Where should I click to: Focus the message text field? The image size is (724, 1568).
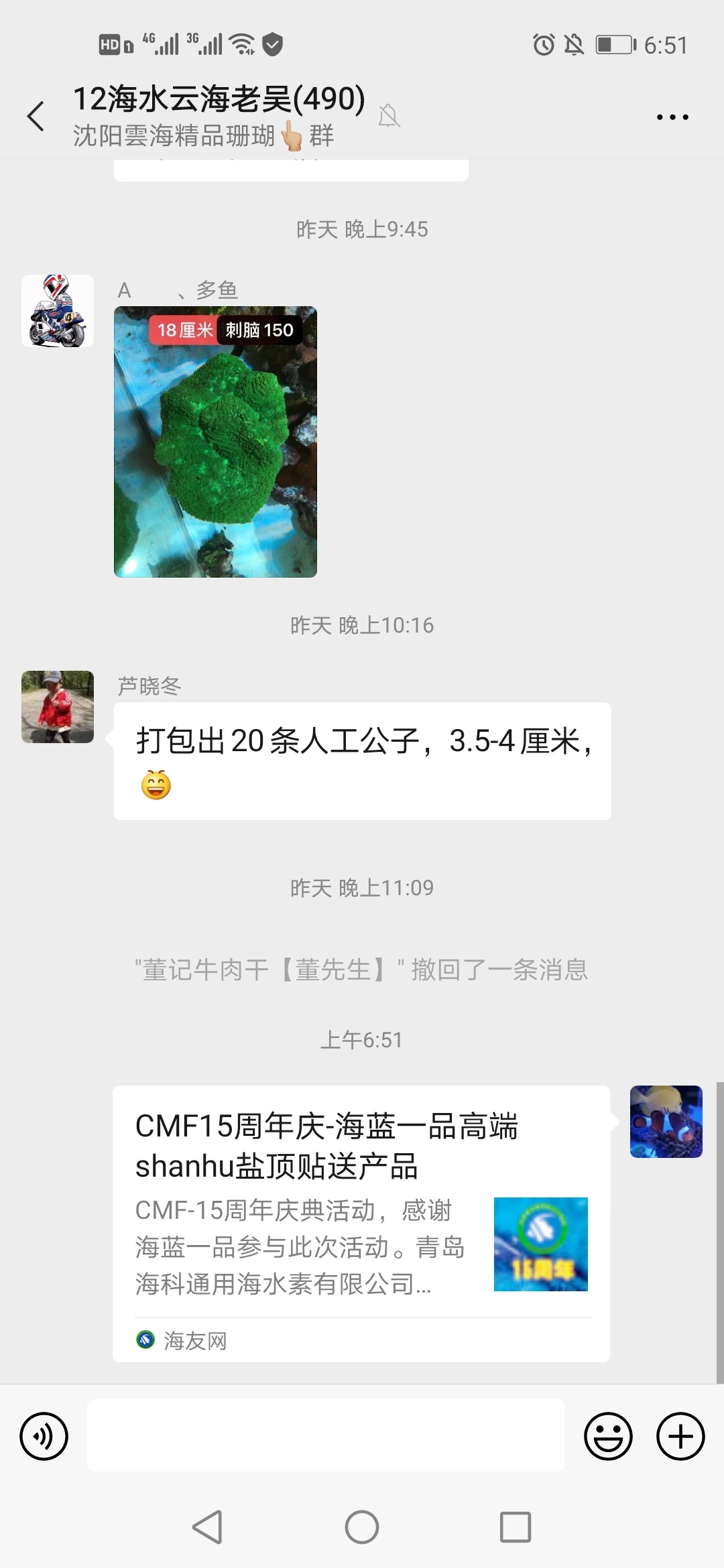point(326,1435)
